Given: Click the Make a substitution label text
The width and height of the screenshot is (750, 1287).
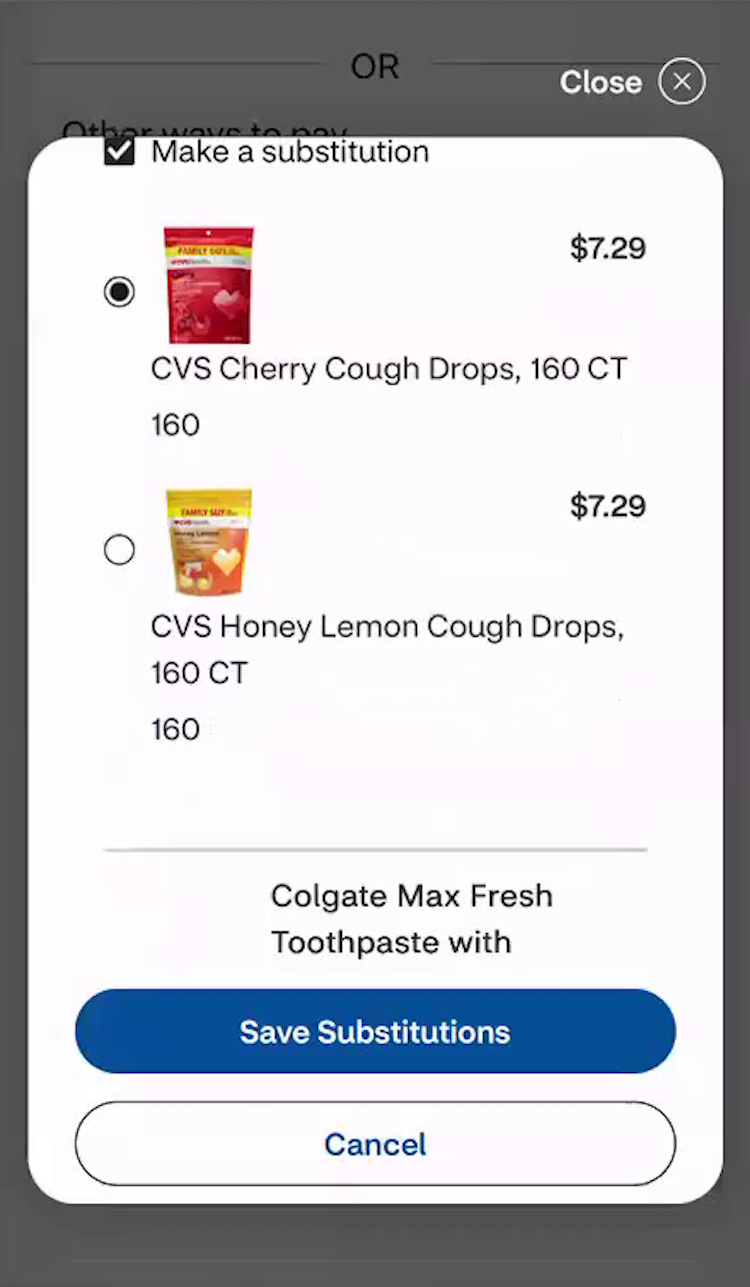Looking at the screenshot, I should click(x=289, y=151).
